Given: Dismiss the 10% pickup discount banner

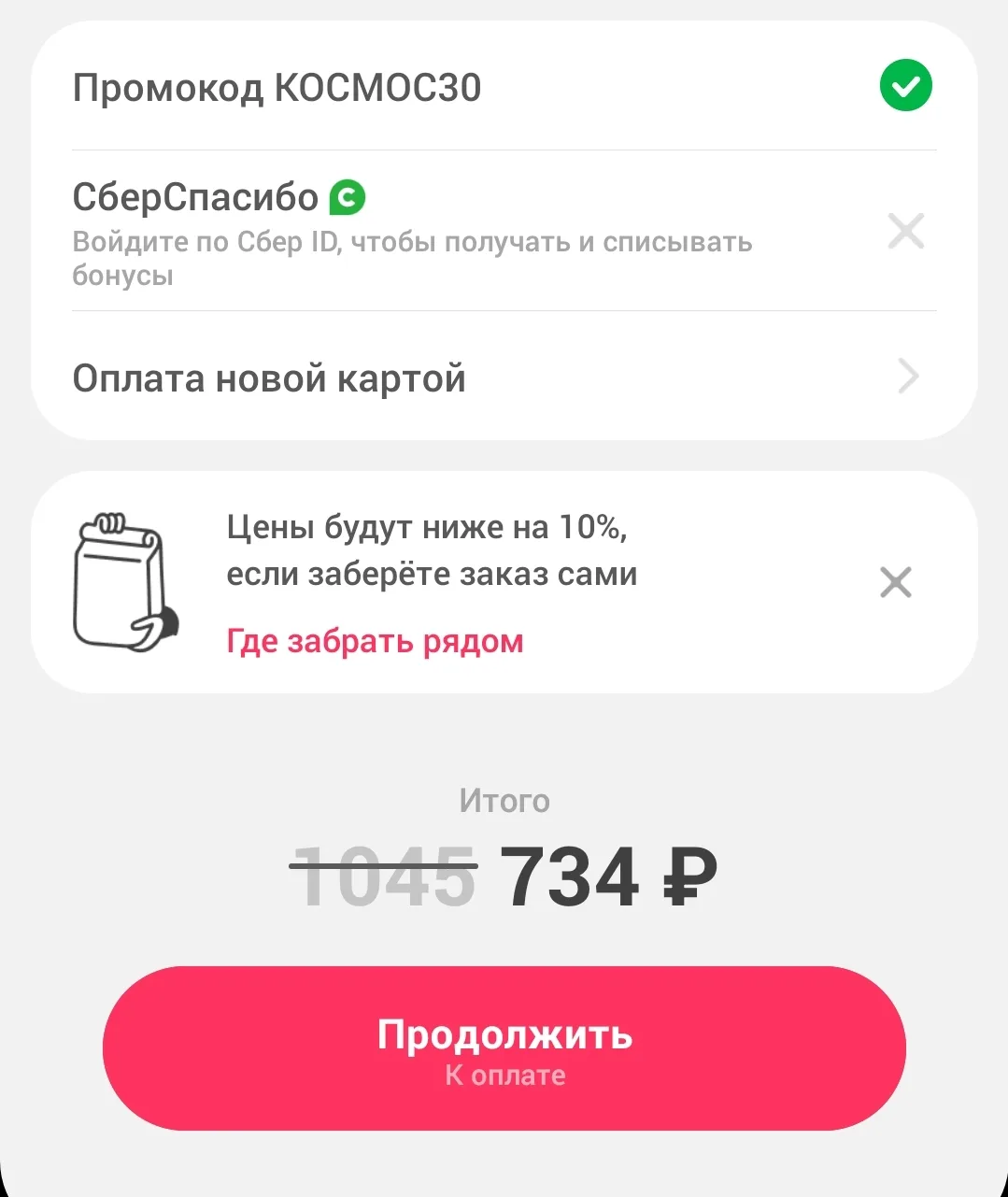Looking at the screenshot, I should click(x=895, y=583).
